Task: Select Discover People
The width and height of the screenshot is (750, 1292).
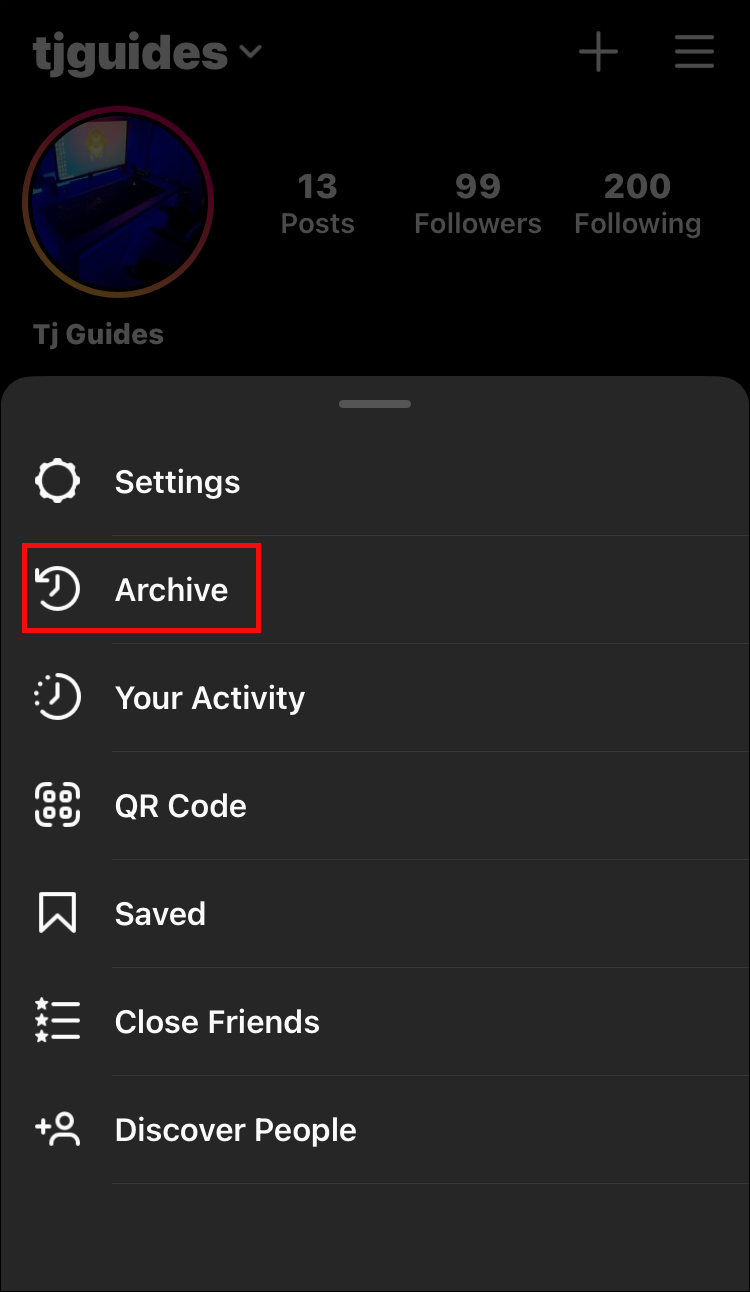Action: [235, 1130]
